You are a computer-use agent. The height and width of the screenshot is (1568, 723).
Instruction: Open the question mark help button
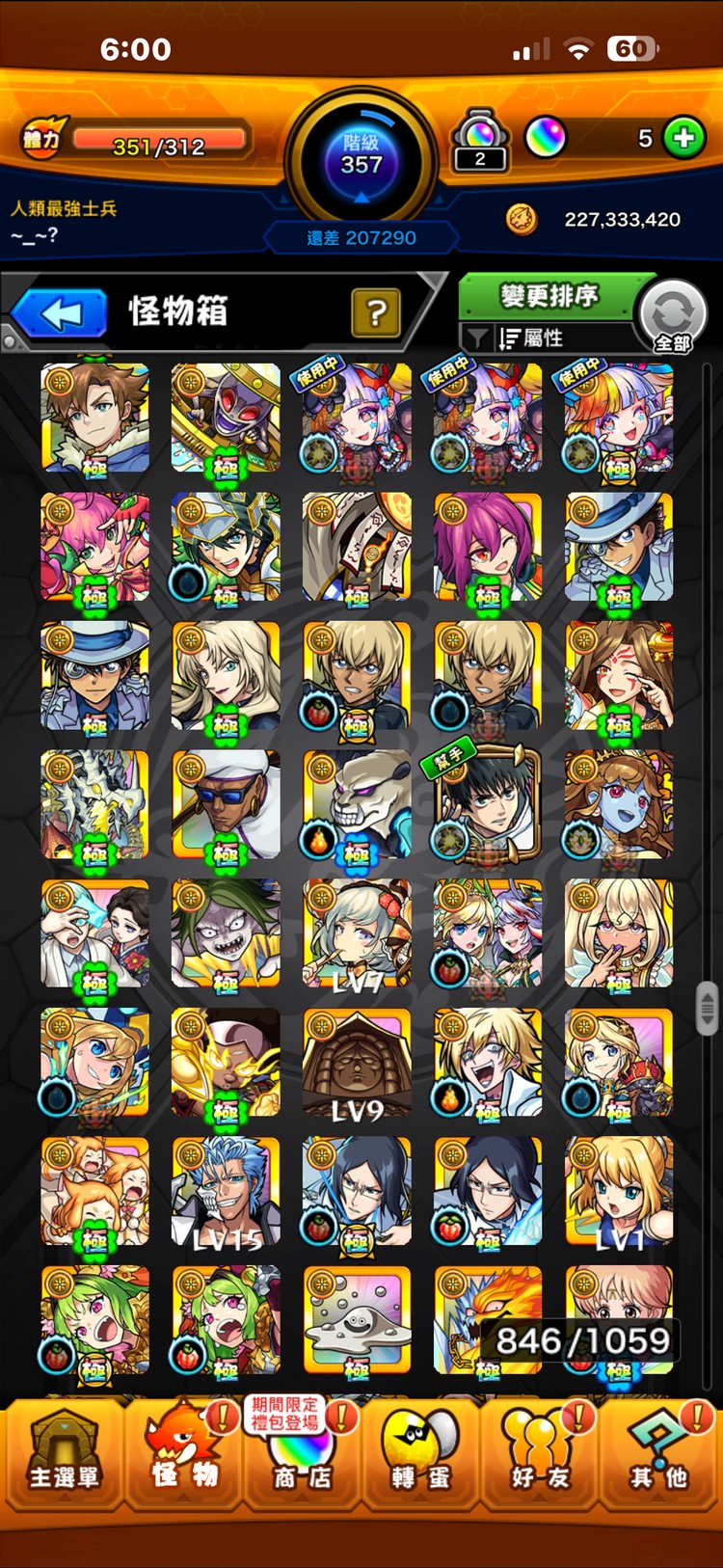coord(376,312)
